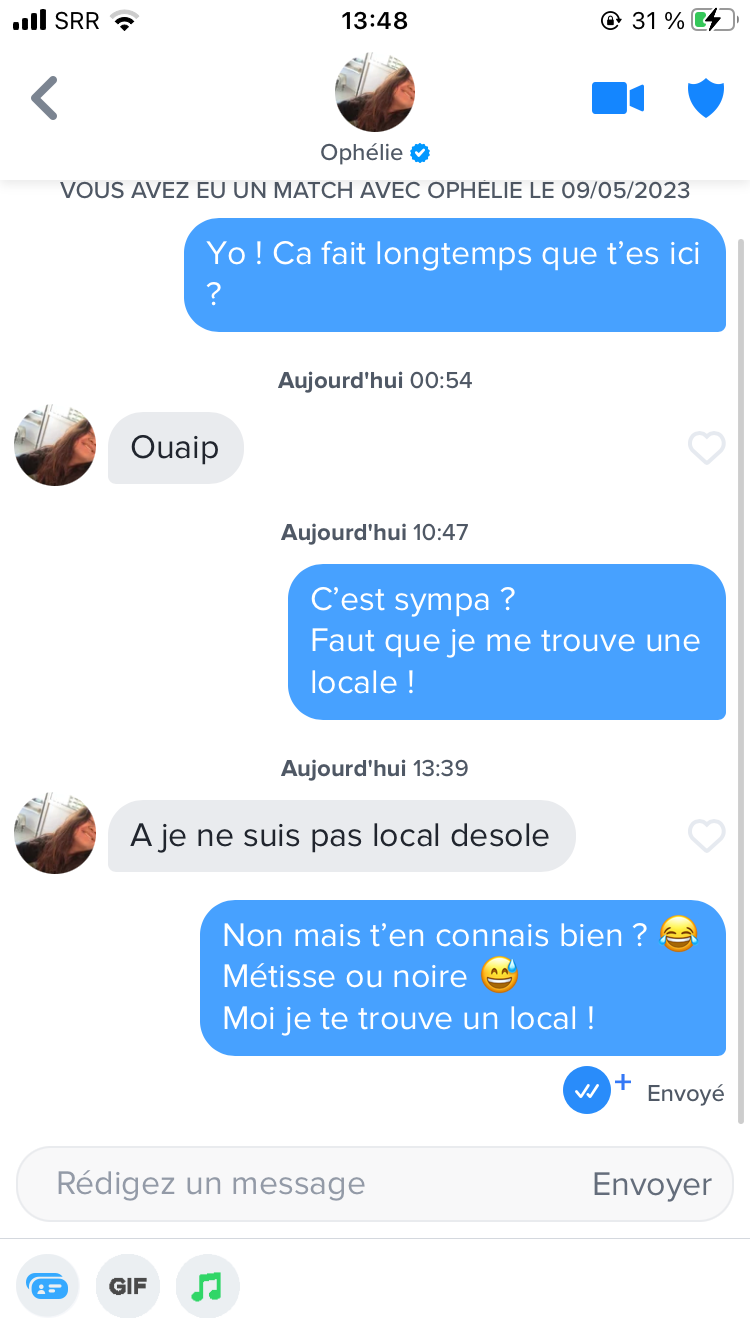Tap Ophélie's avatar next to "Ouaip"

click(x=55, y=446)
